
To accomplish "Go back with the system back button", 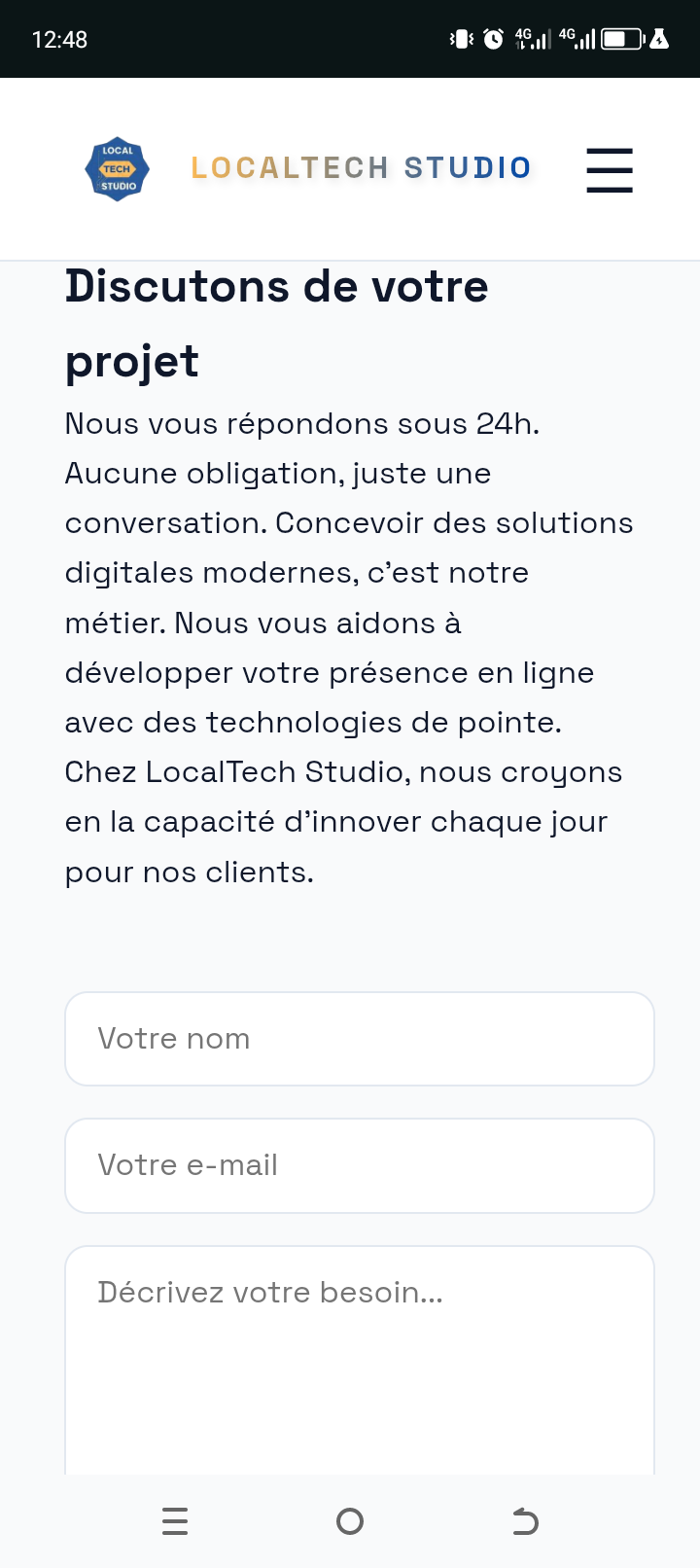I will coord(525,1521).
